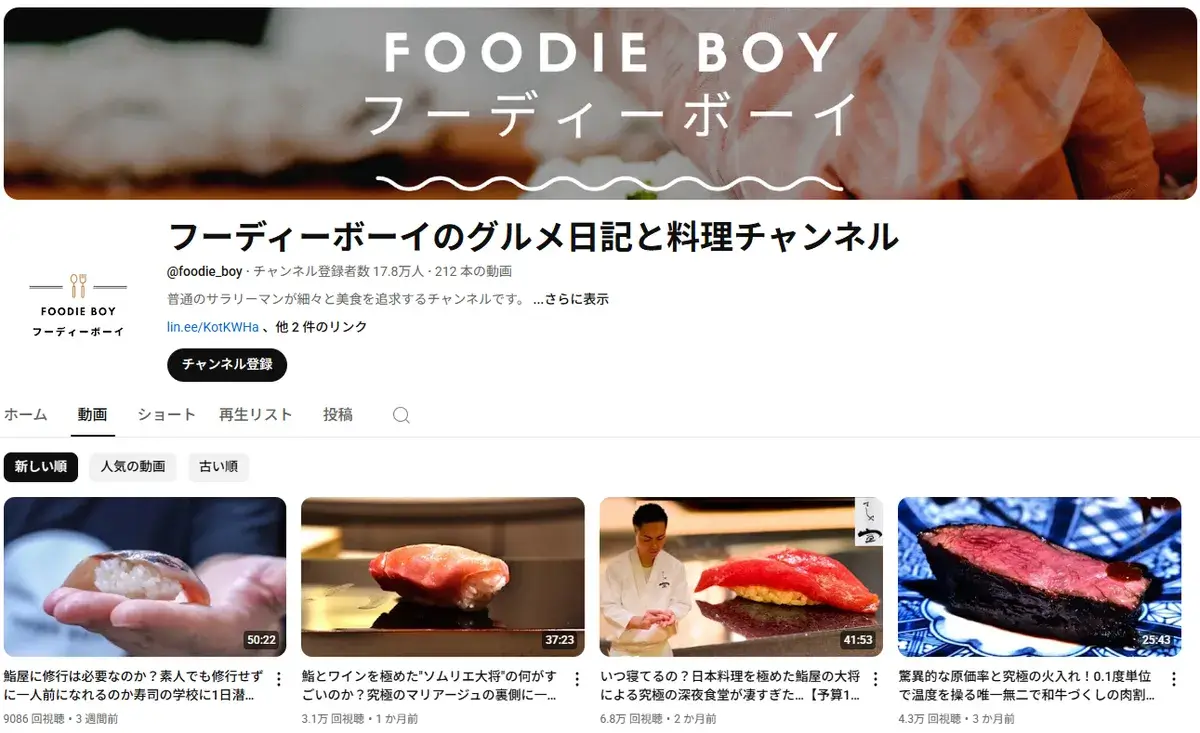Search within this channel
This screenshot has height=733, width=1200.
pos(401,415)
